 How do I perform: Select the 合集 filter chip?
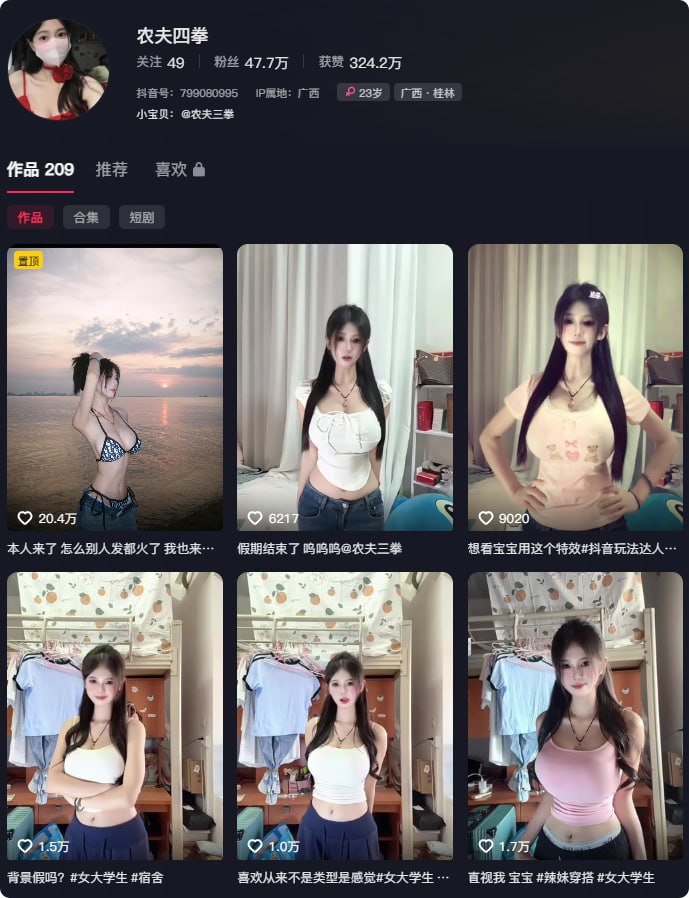point(86,217)
